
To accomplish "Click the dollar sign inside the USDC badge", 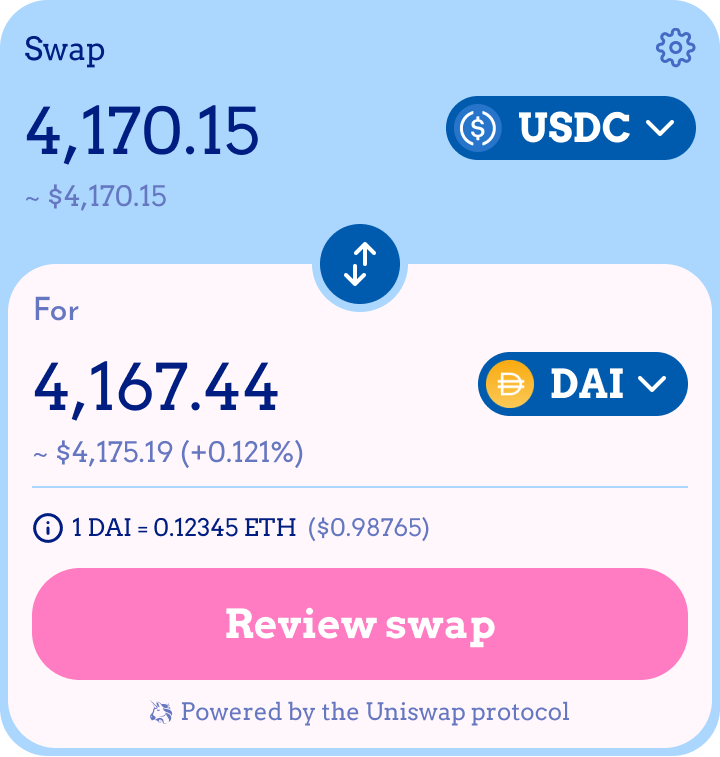I will tap(477, 128).
